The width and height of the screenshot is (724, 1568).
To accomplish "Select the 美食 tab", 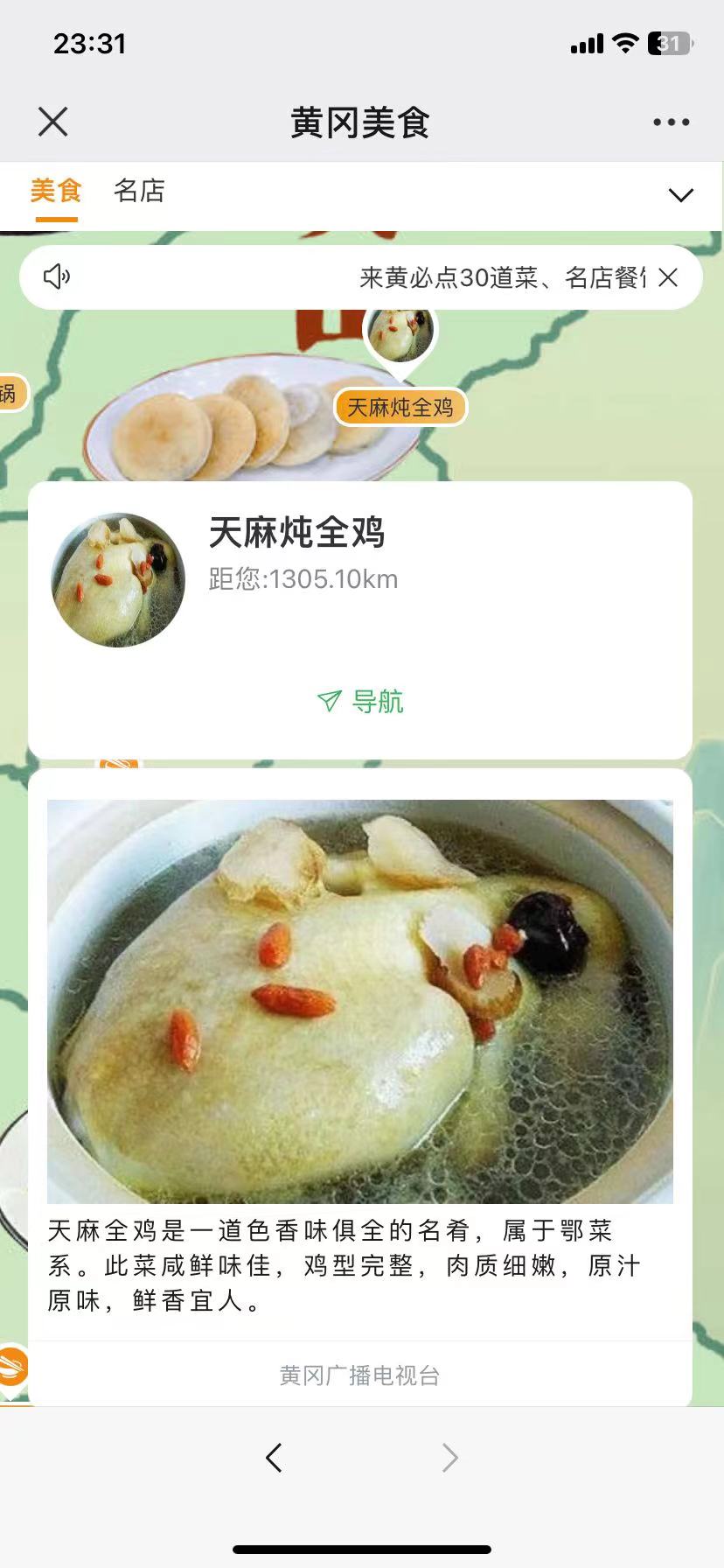I will click(x=55, y=191).
